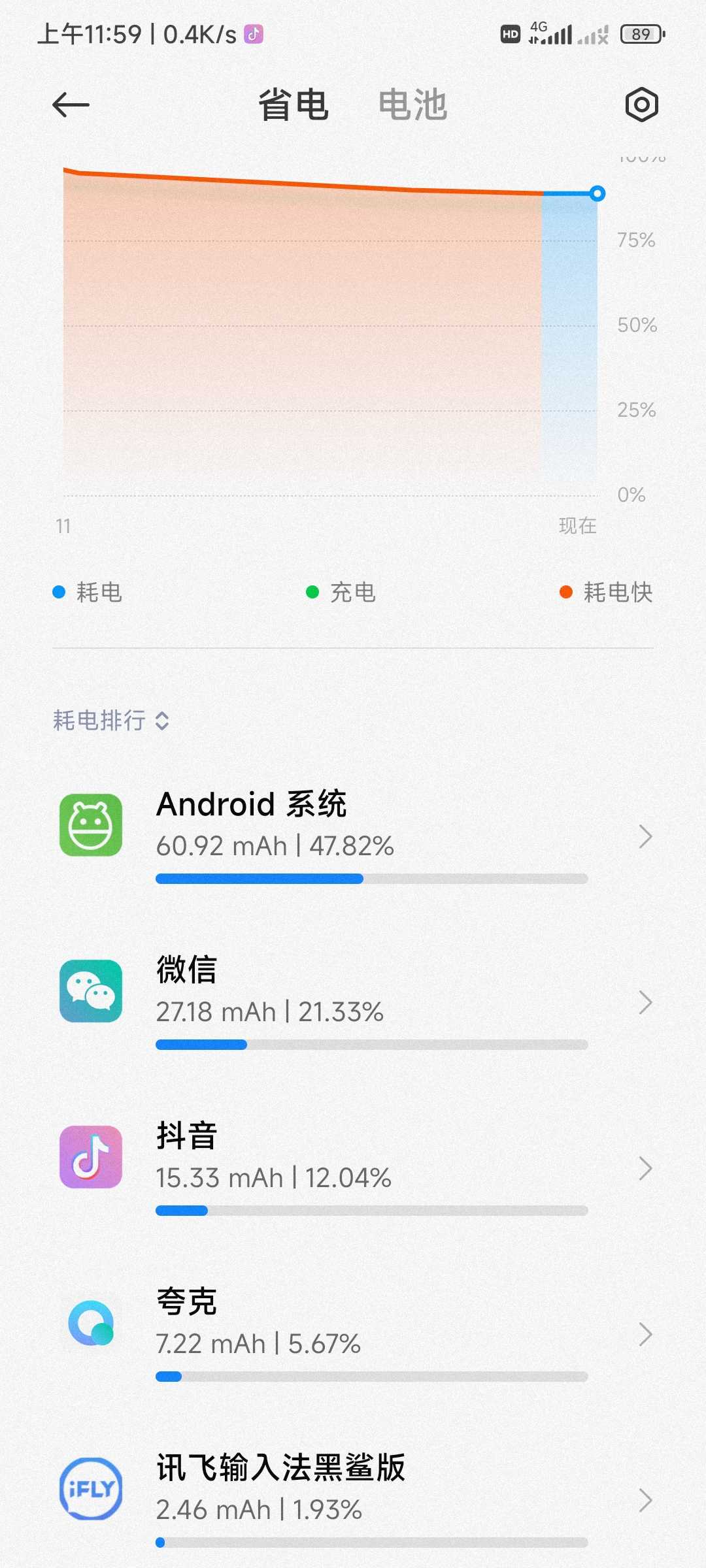Open Android 系统 power usage details
The image size is (706, 1568).
click(353, 836)
